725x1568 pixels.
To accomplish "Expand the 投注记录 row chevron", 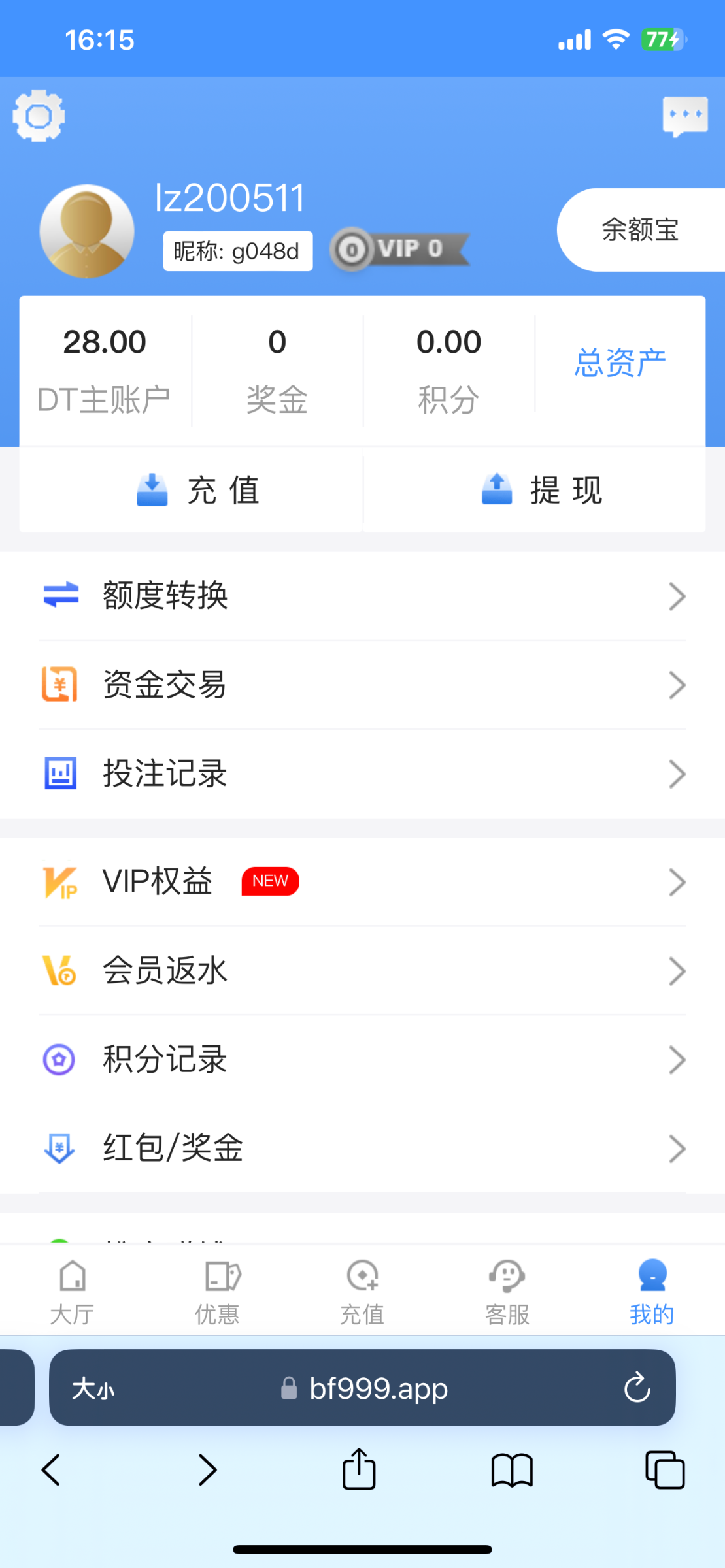I will point(677,774).
